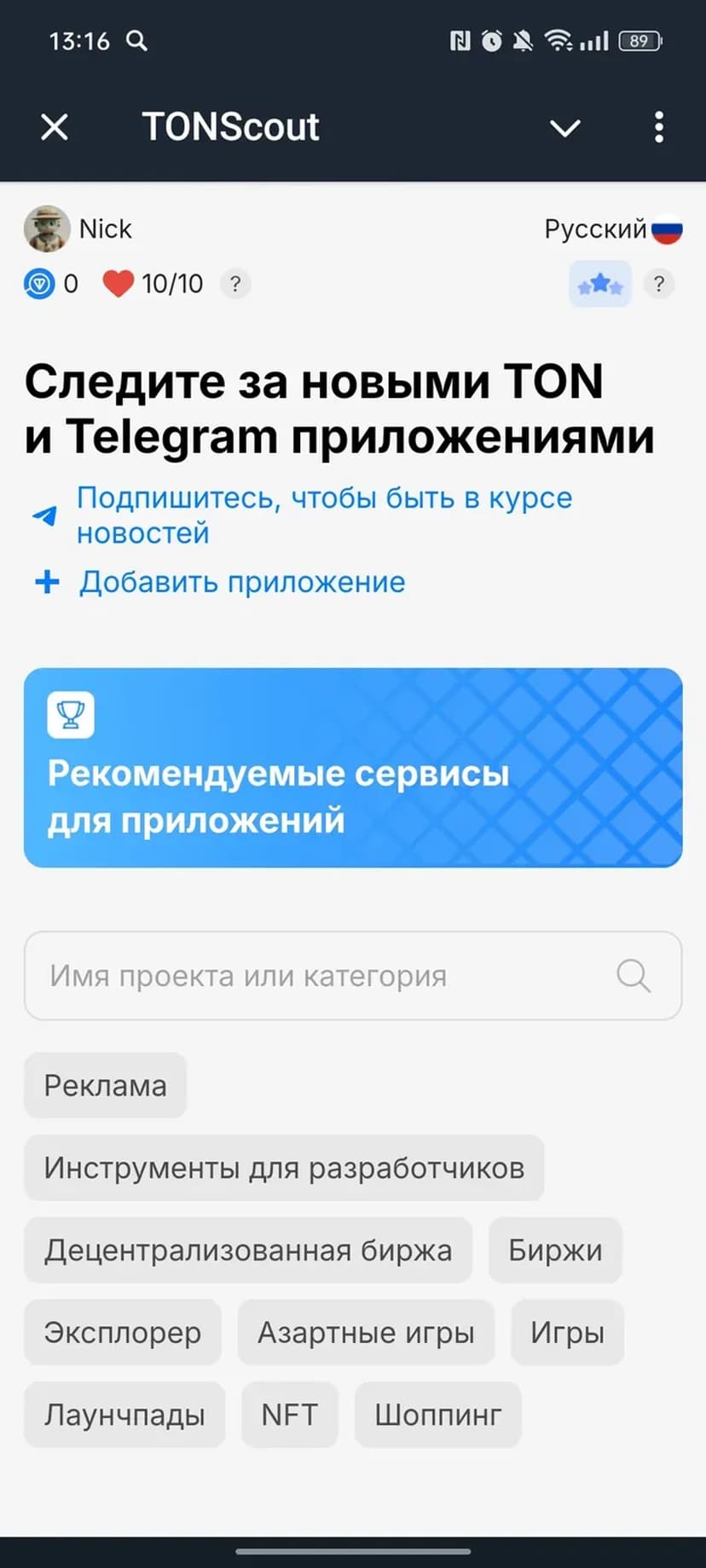
Task: Focus the project name search field
Action: [324, 976]
